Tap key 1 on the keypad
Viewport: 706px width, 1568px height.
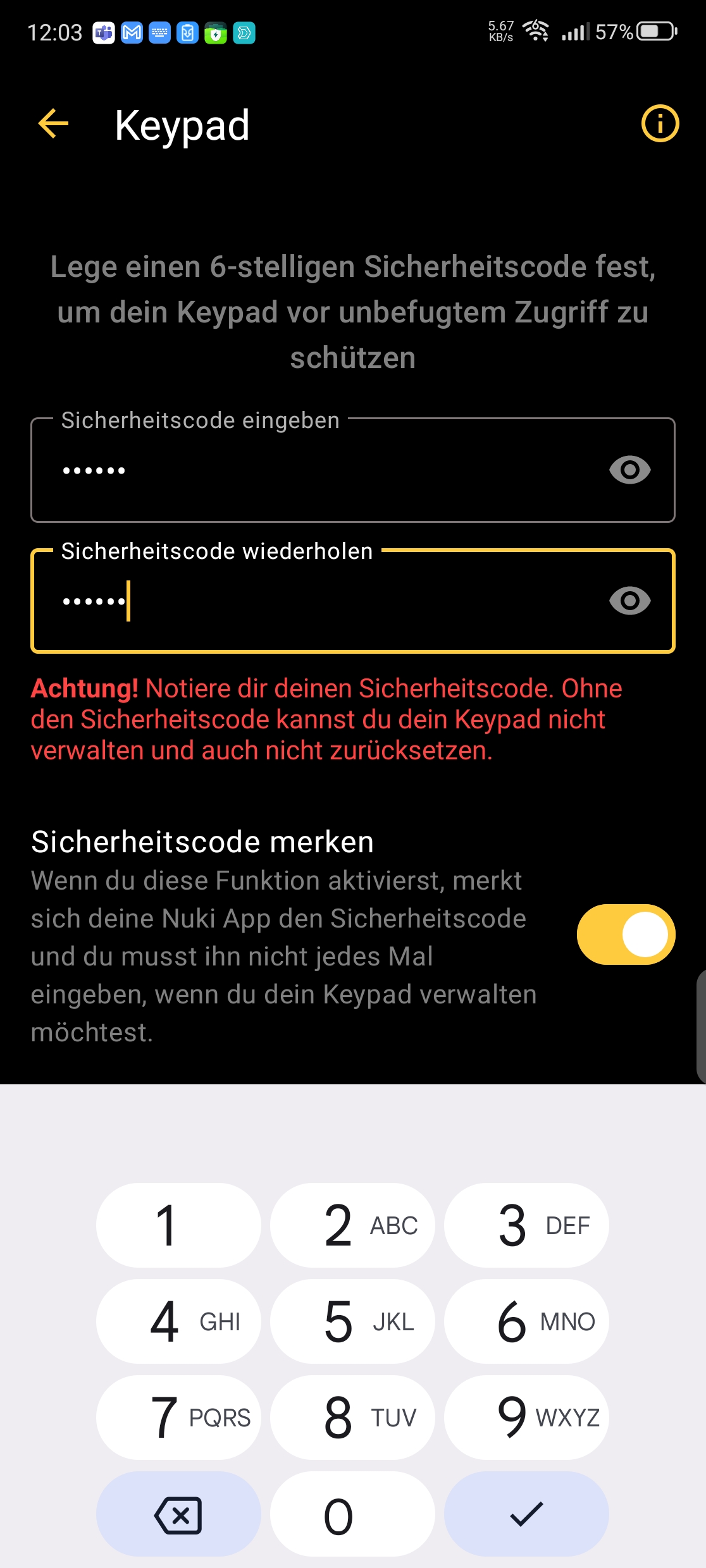[x=178, y=1225]
